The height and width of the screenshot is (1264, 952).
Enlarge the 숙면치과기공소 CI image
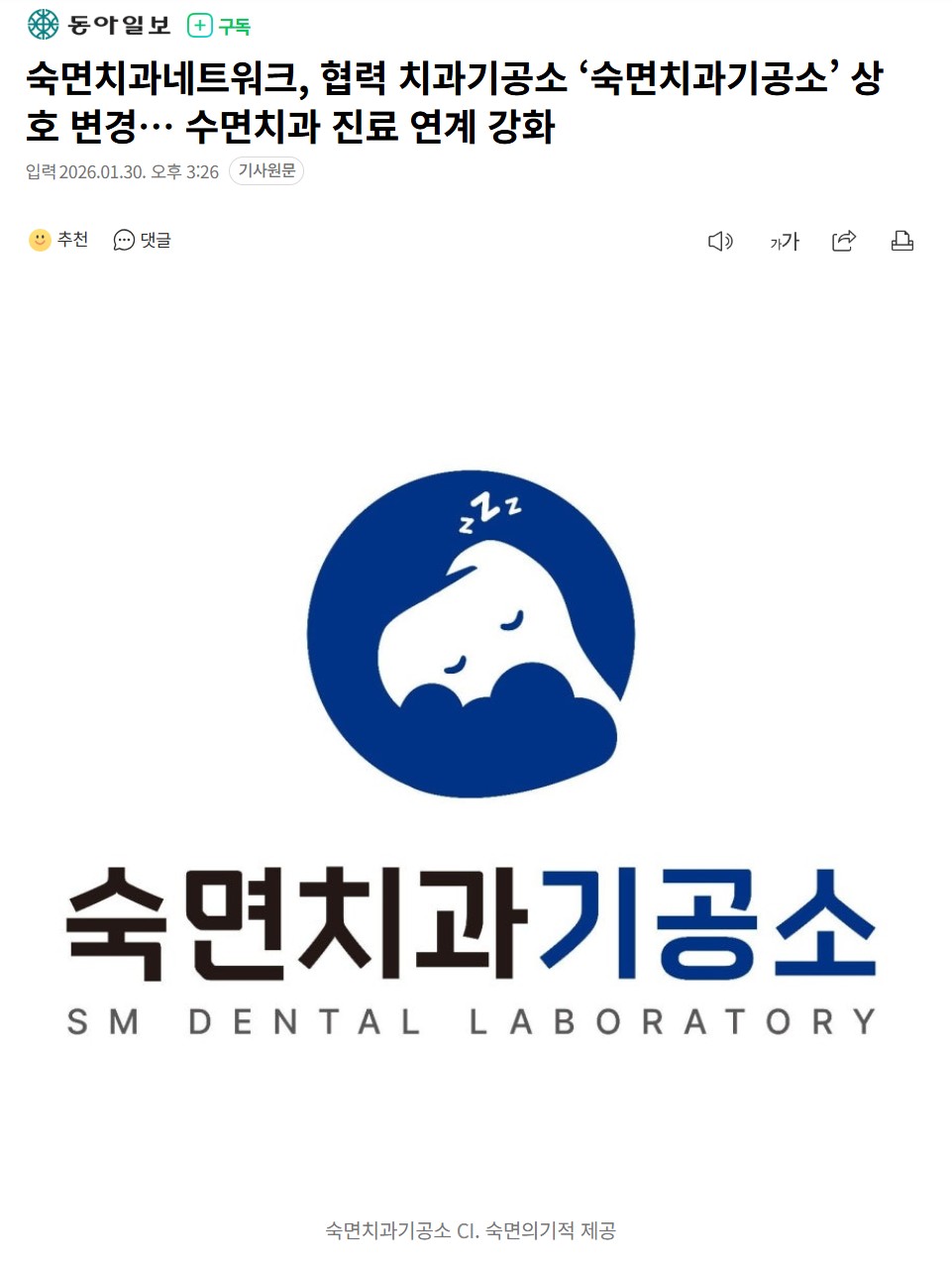pos(472,753)
